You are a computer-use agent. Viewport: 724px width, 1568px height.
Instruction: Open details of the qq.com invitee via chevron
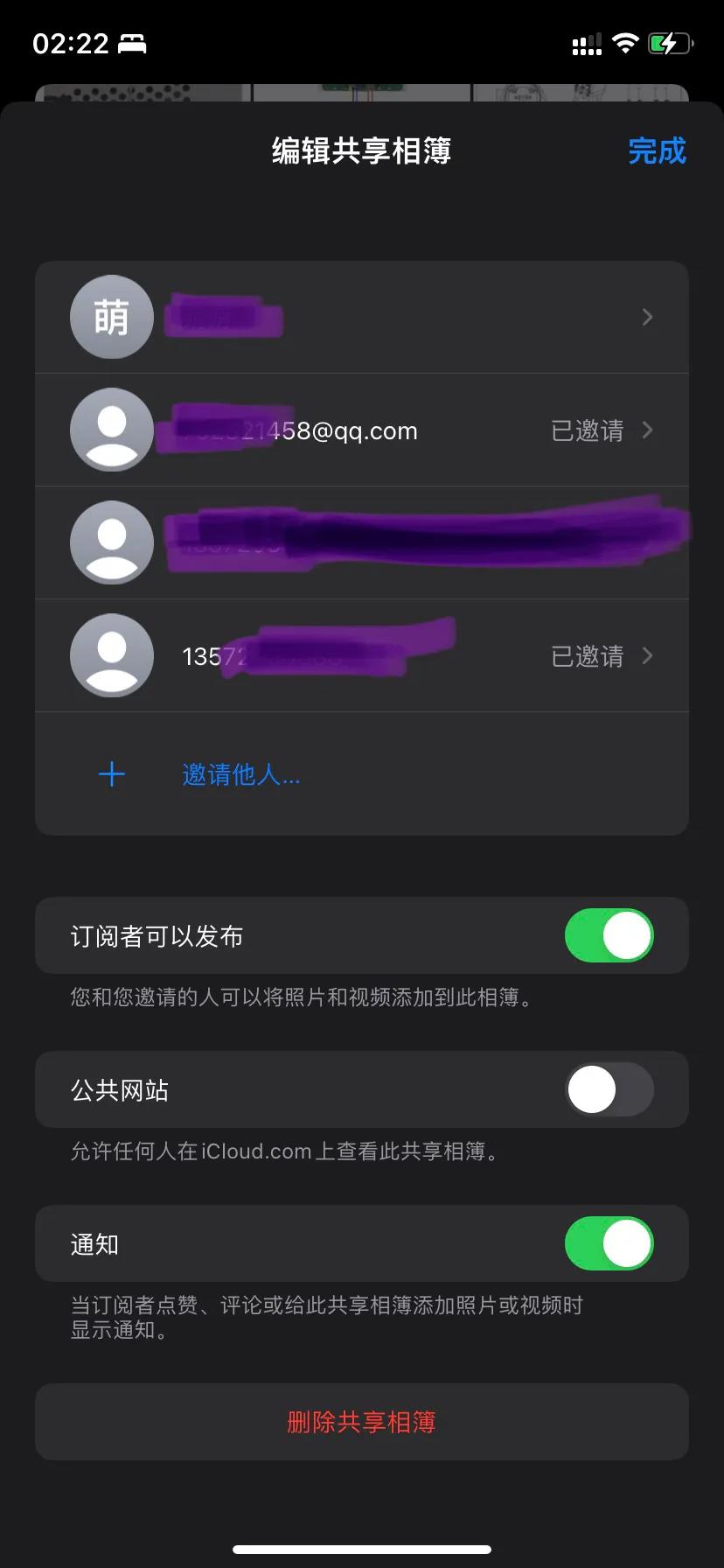[x=647, y=430]
